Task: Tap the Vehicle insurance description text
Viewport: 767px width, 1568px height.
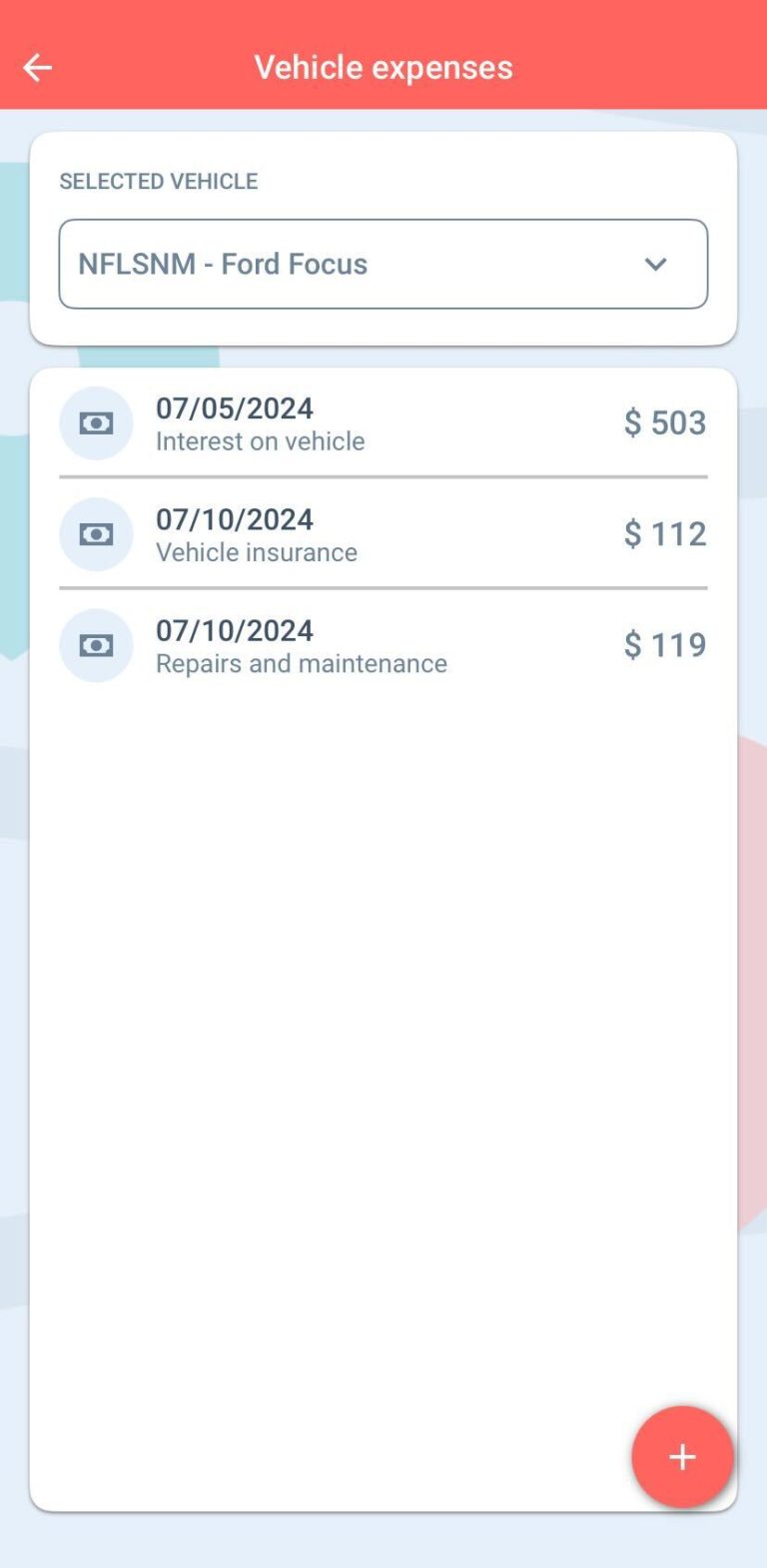Action: click(258, 552)
